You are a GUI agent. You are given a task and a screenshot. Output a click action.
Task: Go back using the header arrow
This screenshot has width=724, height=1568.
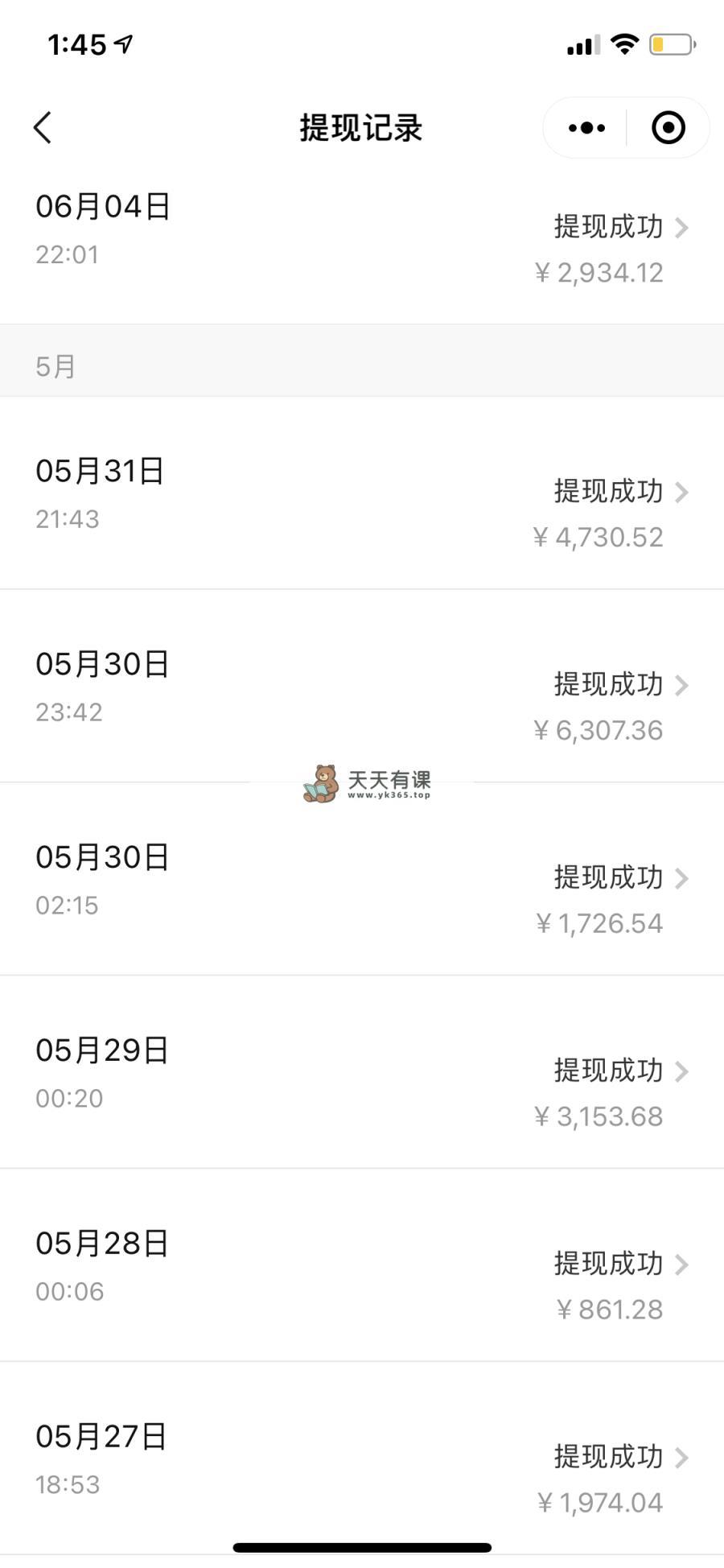coord(43,127)
